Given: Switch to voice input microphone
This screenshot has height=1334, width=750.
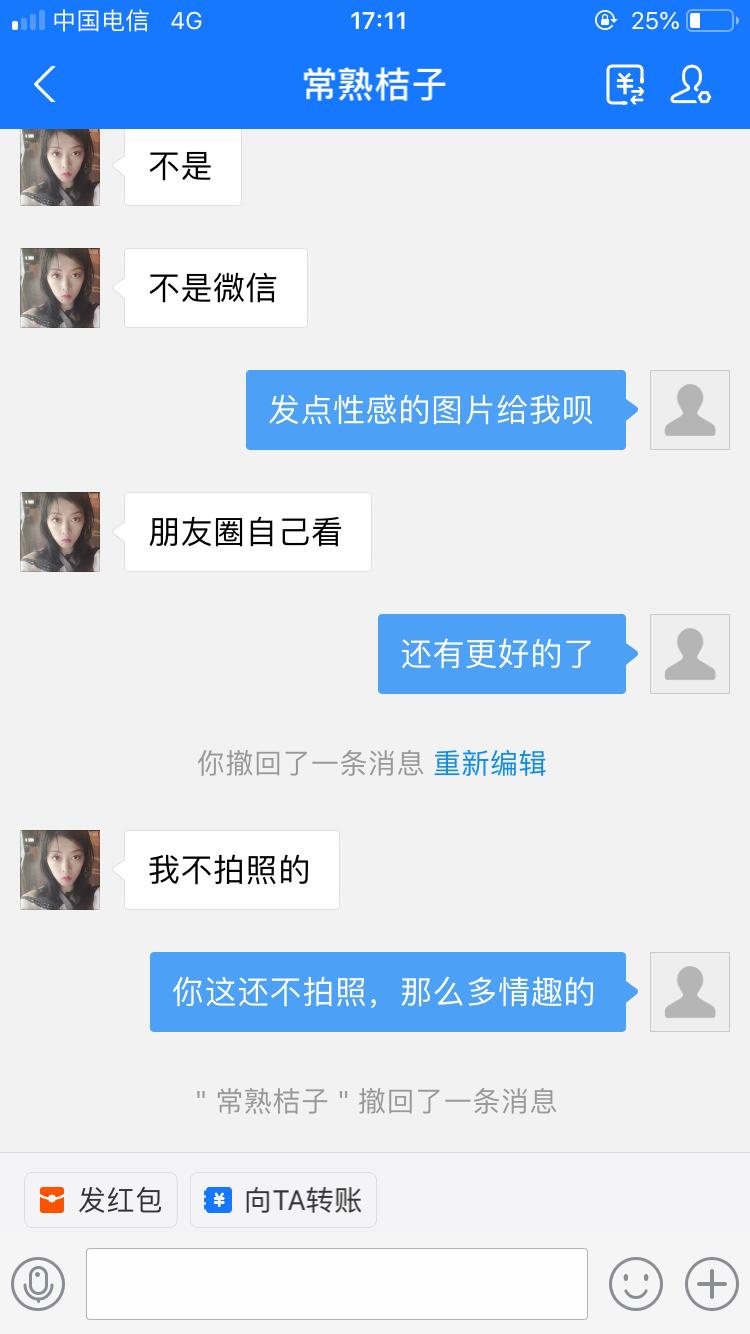Looking at the screenshot, I should click(38, 1284).
